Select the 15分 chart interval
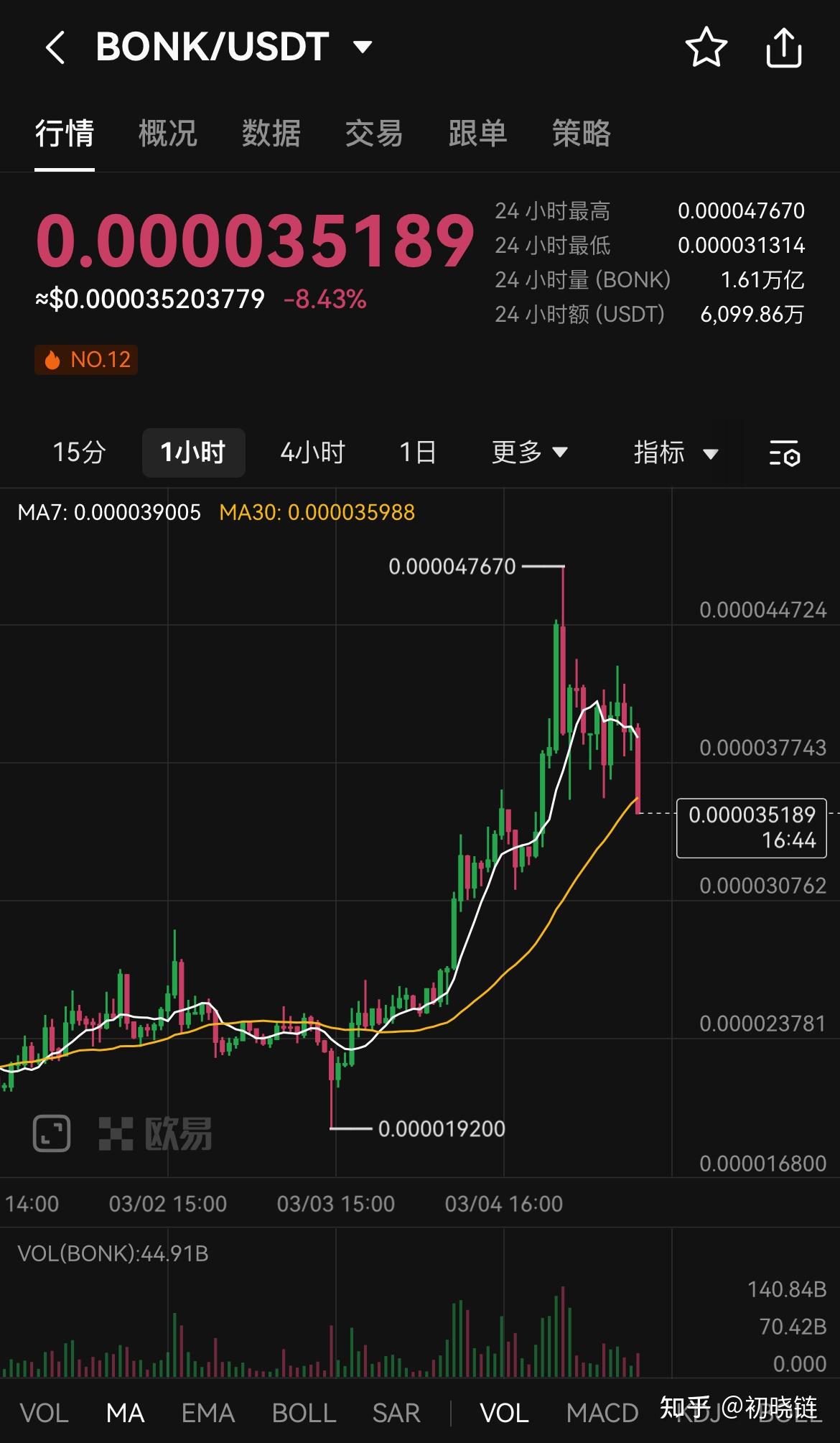 [x=79, y=453]
